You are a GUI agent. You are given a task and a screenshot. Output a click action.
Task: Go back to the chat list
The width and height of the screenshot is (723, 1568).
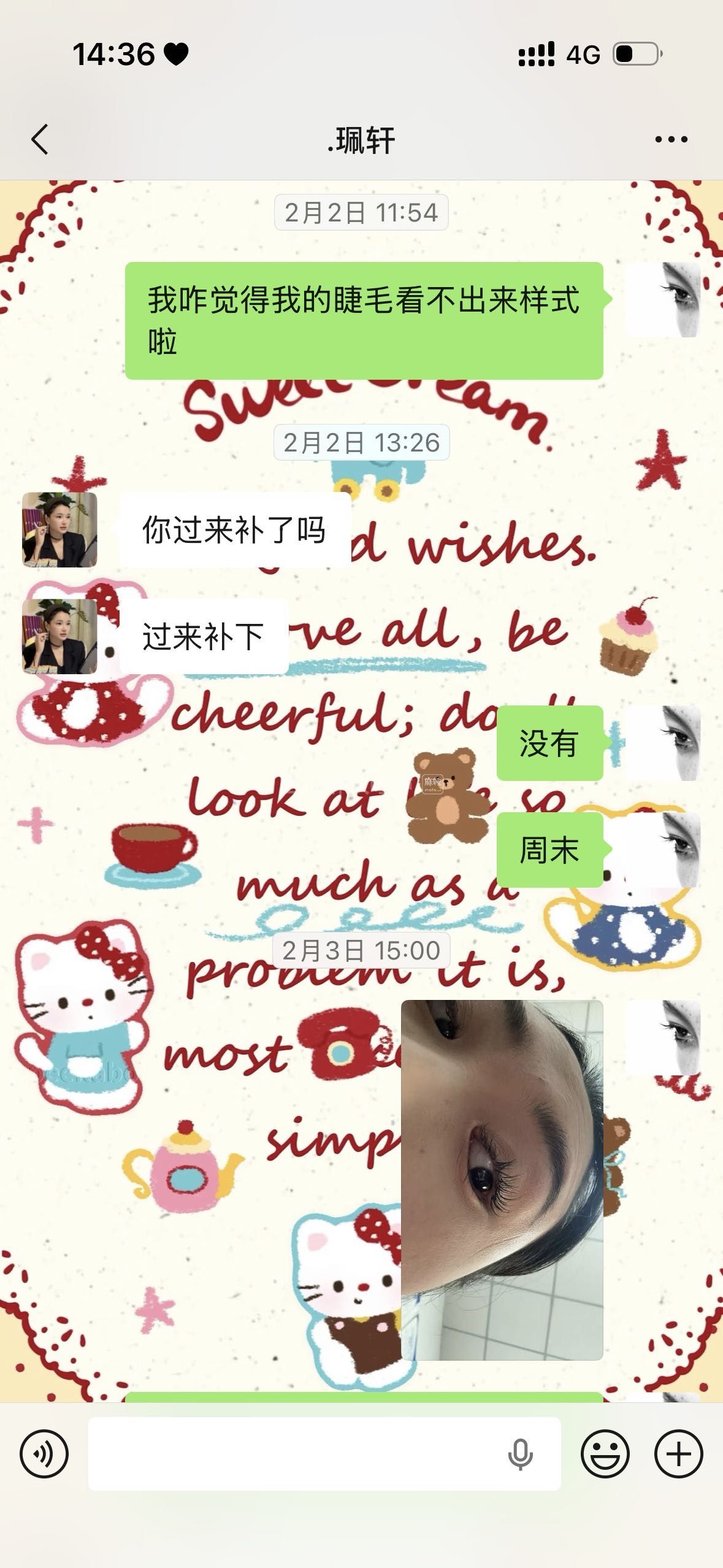tap(40, 139)
